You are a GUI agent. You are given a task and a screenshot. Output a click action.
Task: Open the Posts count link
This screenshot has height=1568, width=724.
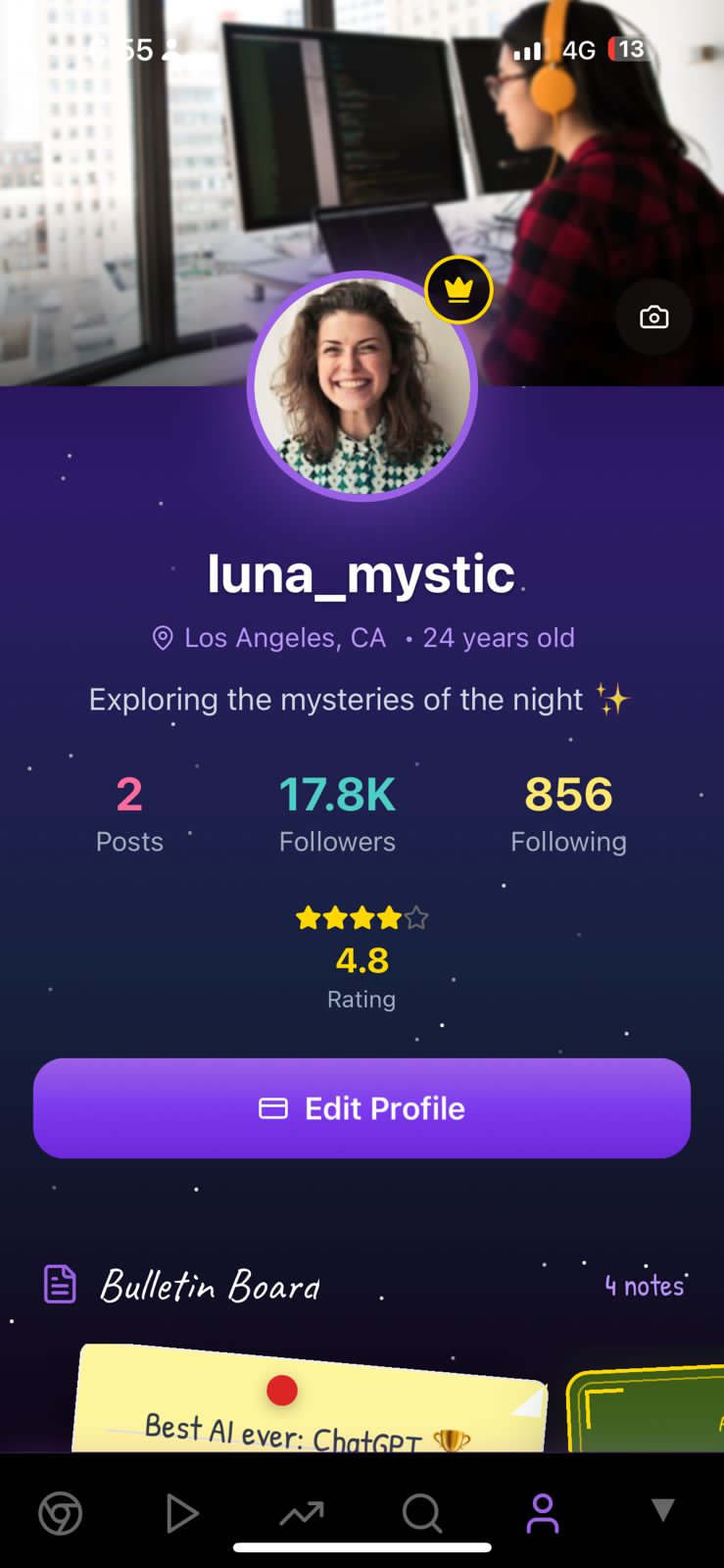128,813
